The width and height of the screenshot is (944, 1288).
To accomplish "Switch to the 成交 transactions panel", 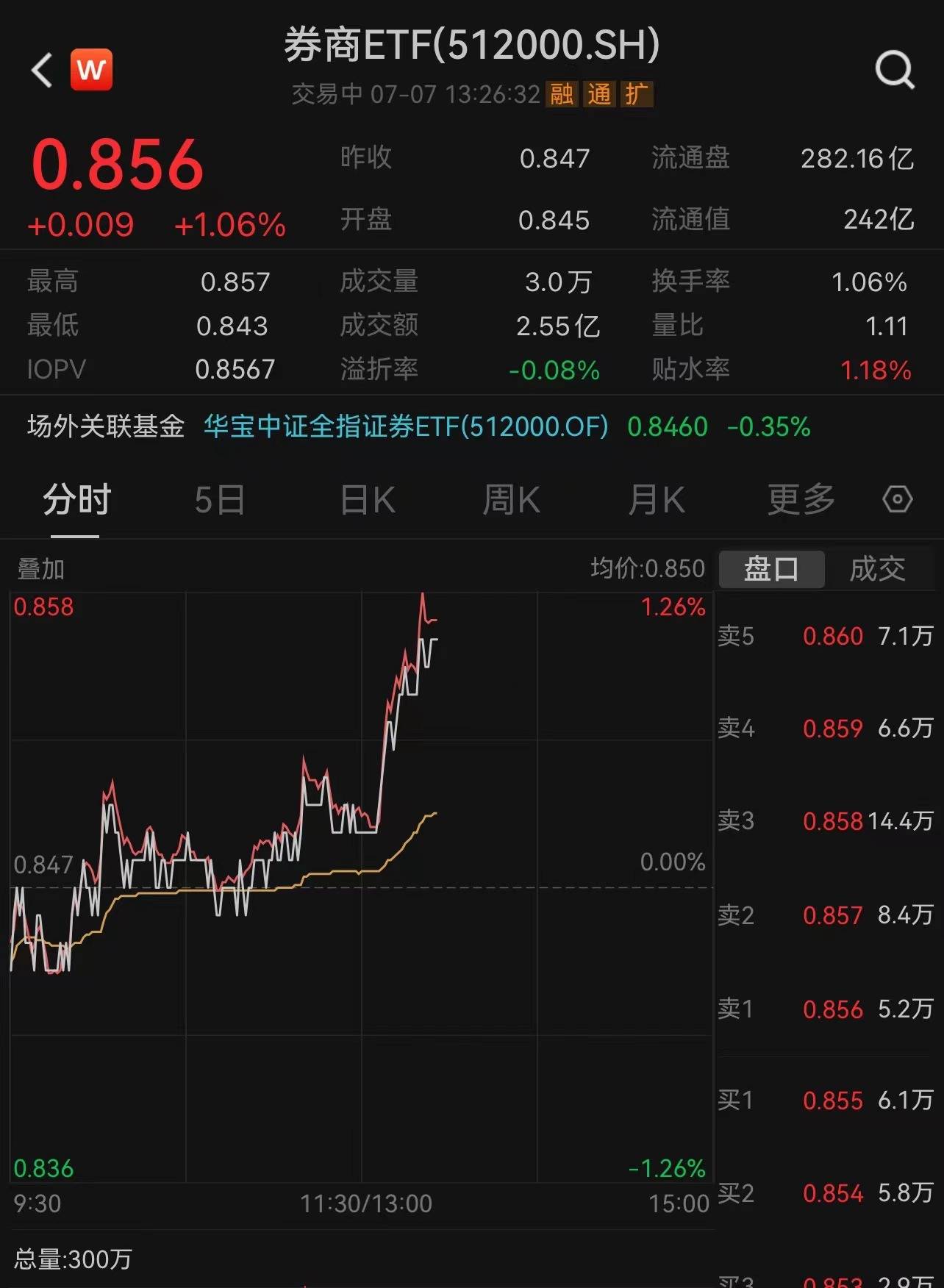I will tap(880, 568).
